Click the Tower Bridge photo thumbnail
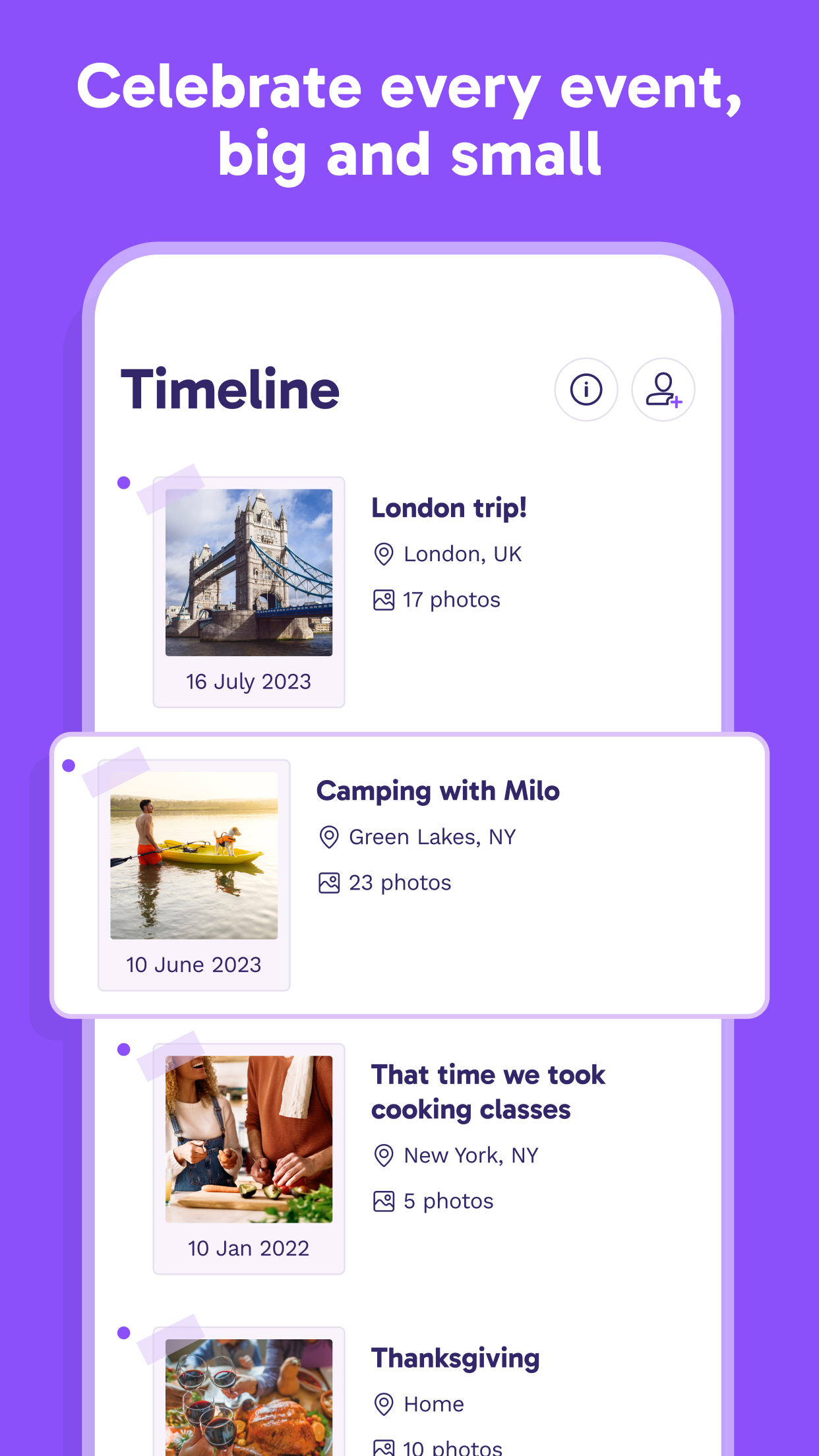 tap(249, 572)
